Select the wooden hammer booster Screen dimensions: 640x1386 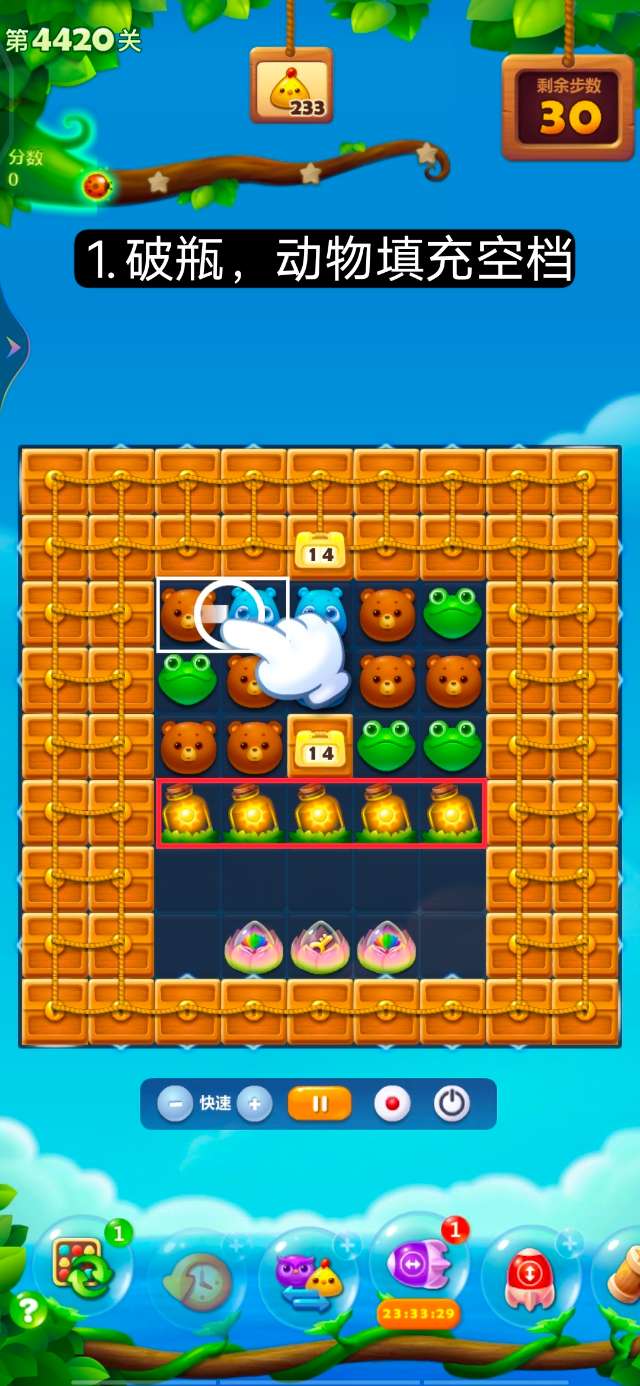click(x=622, y=1272)
